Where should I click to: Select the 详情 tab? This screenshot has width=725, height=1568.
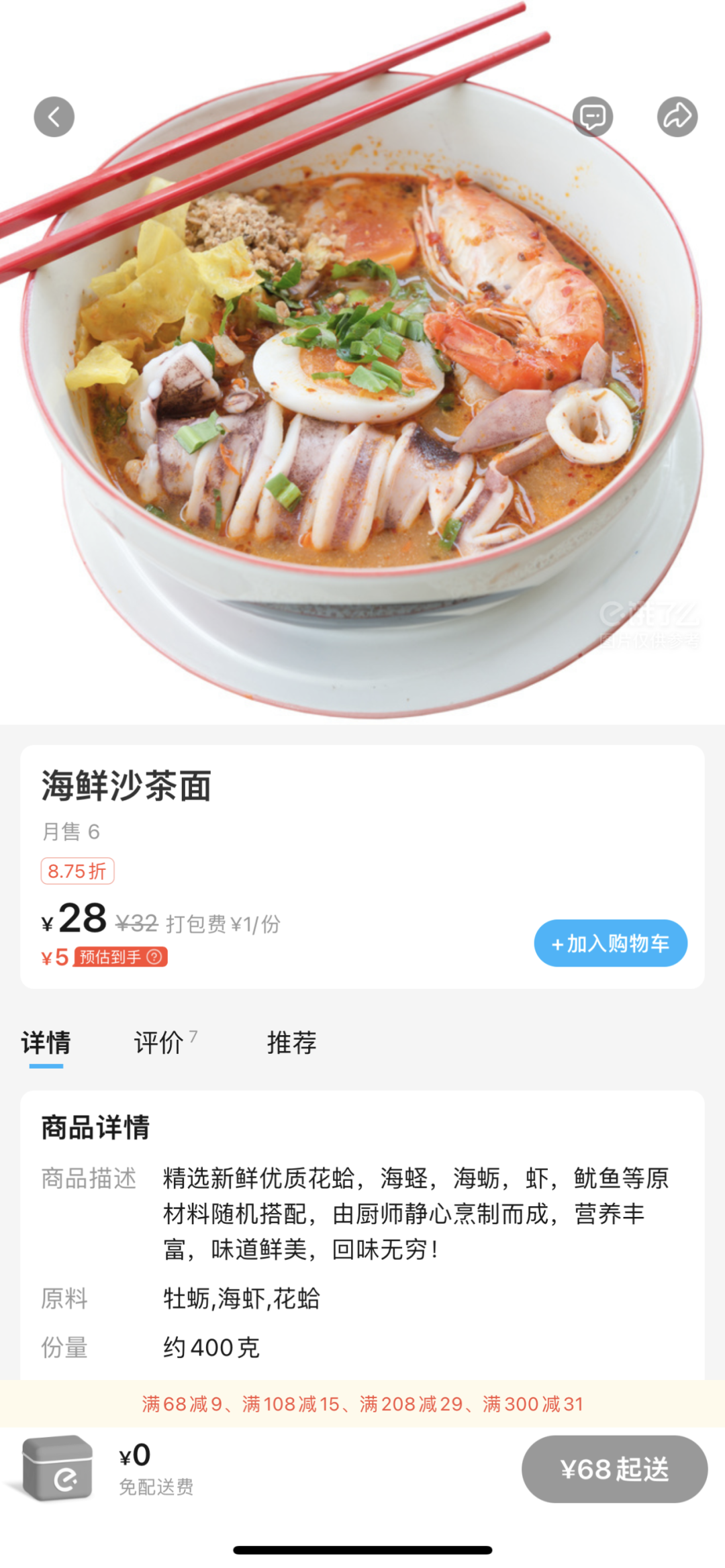tap(46, 1042)
